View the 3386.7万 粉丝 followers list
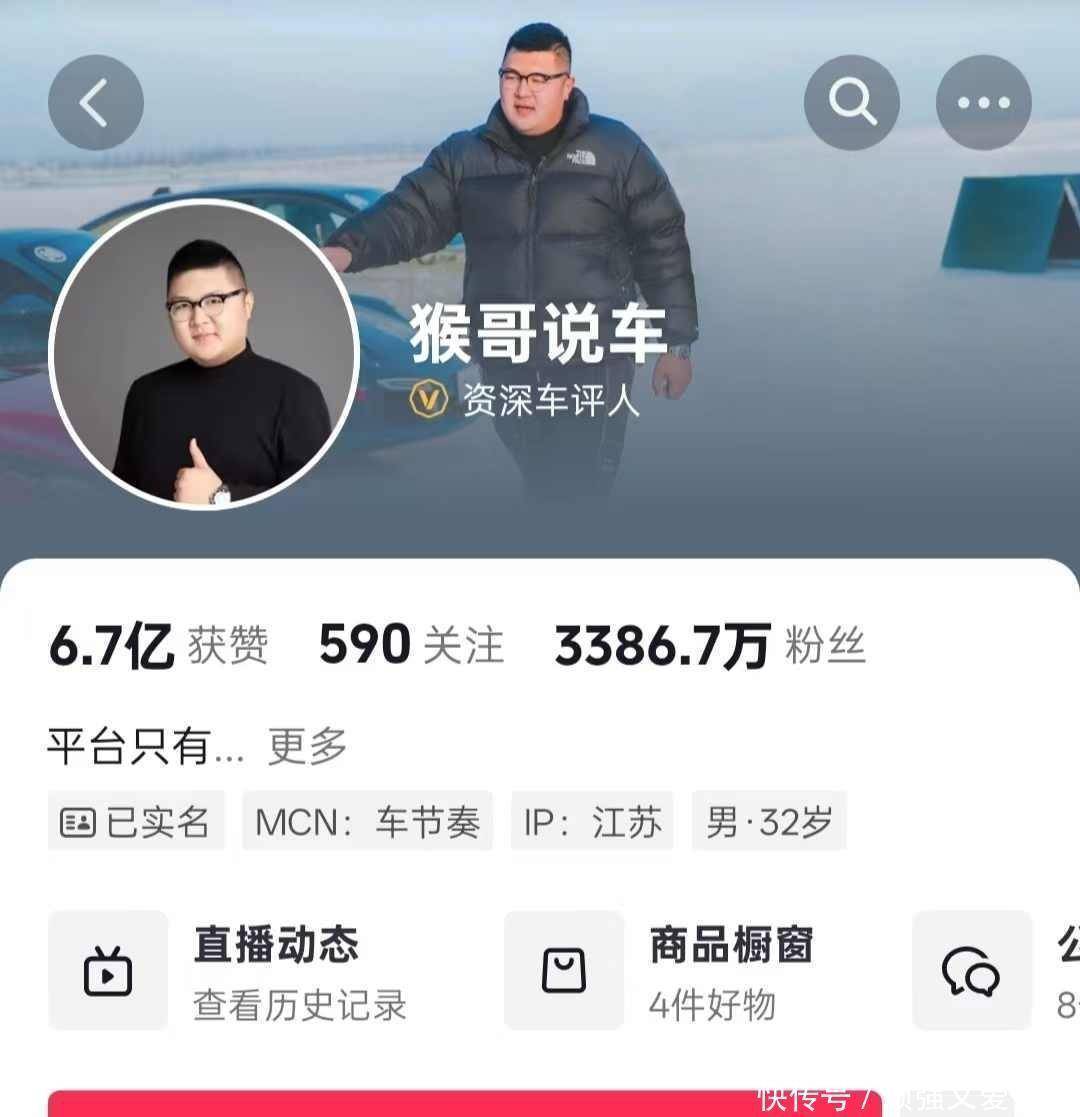Image resolution: width=1080 pixels, height=1117 pixels. pyautogui.click(x=709, y=645)
